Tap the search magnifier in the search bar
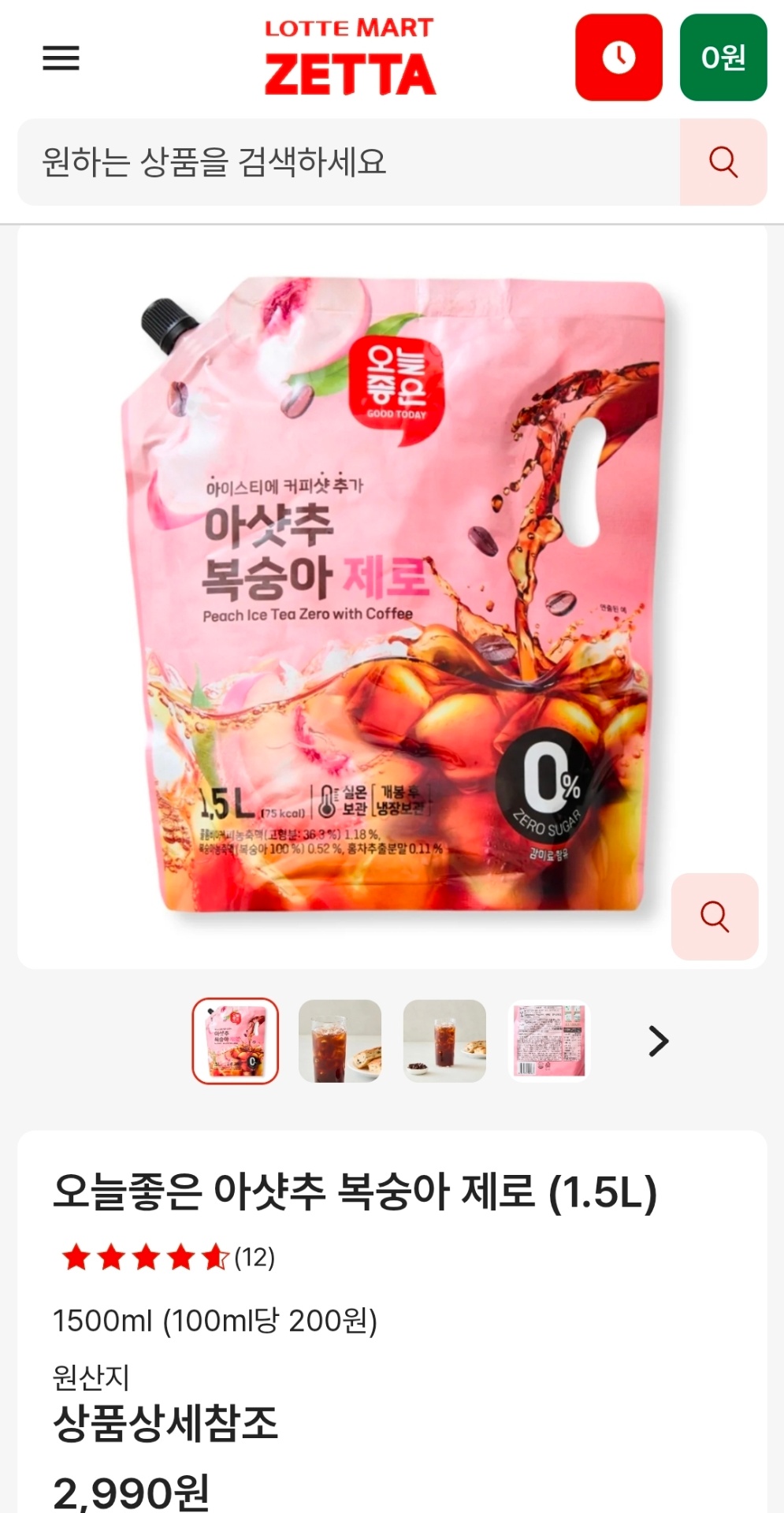784x1513 pixels. (x=723, y=162)
